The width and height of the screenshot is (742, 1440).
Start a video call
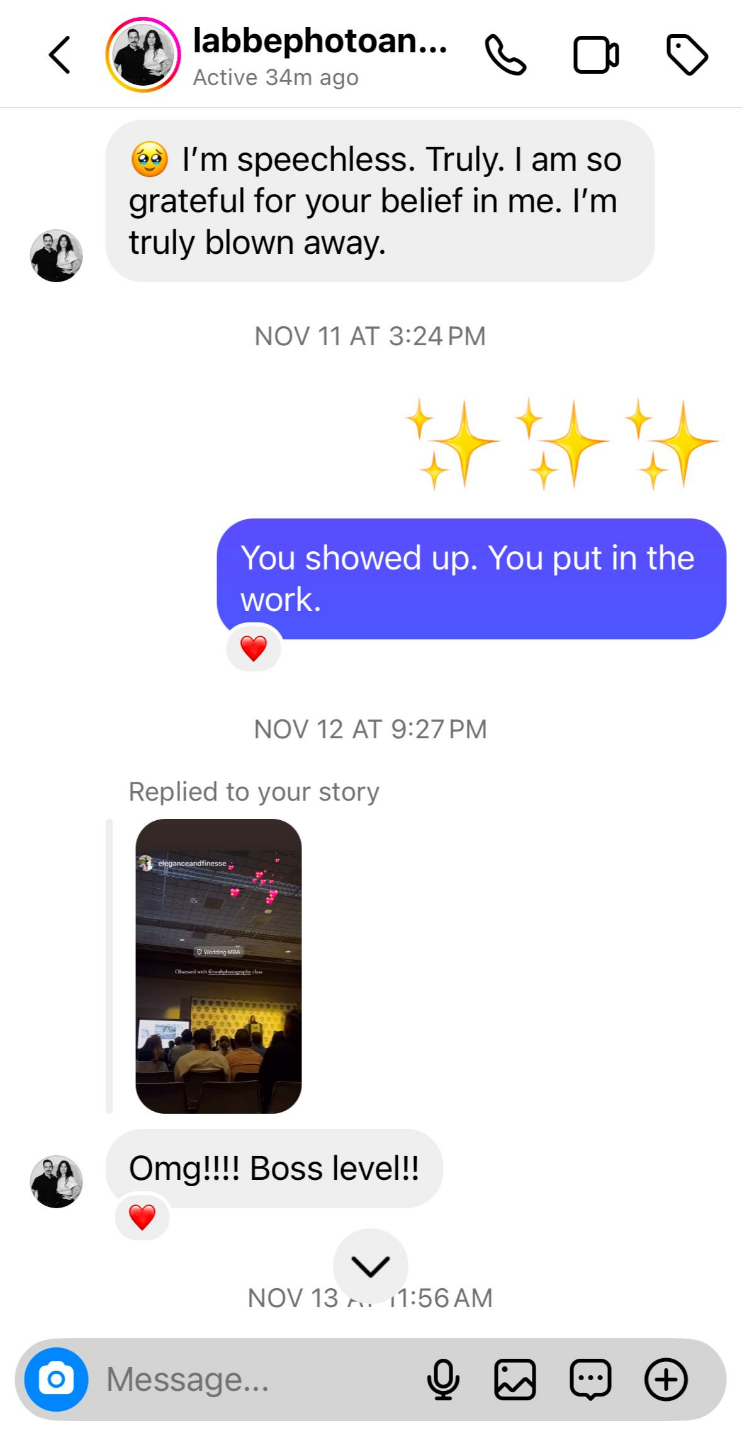coord(596,55)
